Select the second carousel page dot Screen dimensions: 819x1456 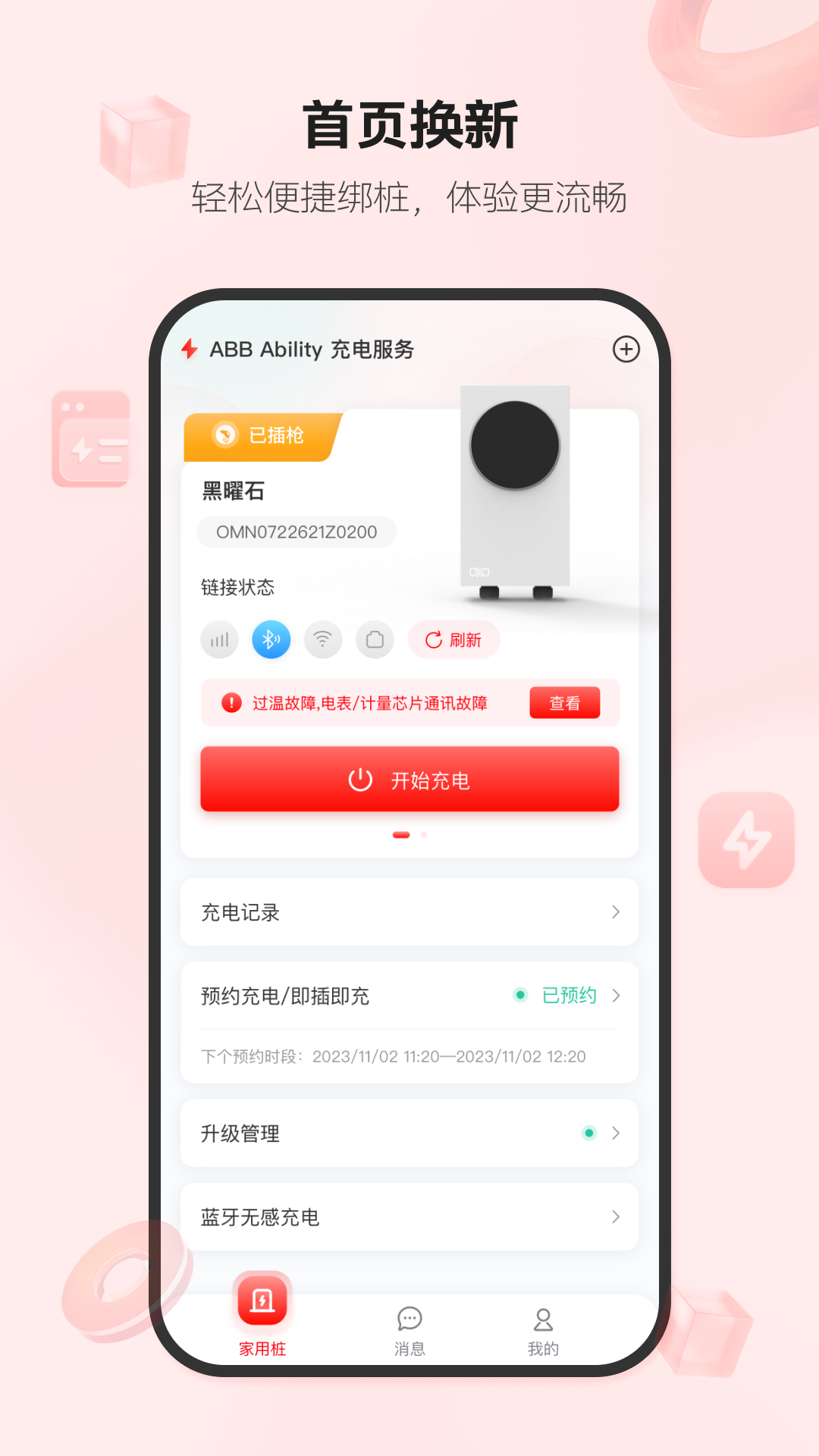click(x=422, y=834)
